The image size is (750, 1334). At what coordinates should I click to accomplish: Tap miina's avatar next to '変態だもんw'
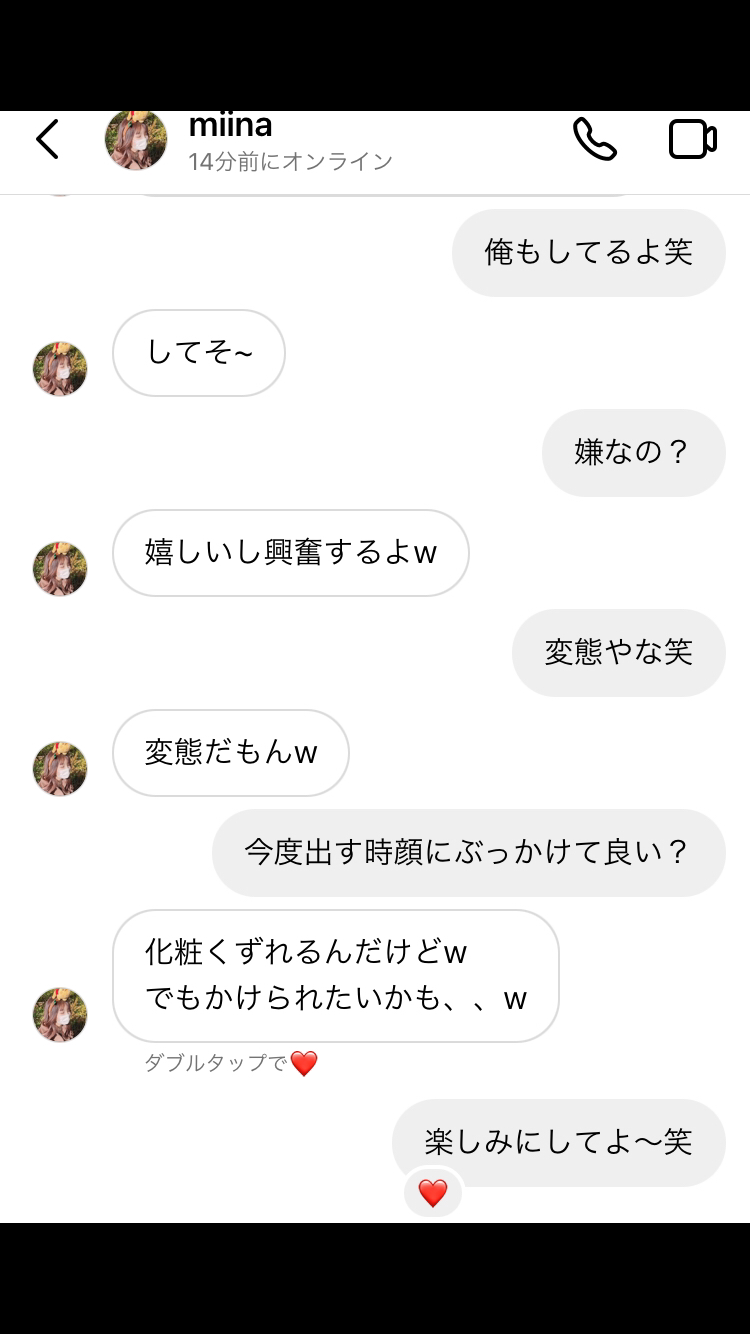pos(60,769)
